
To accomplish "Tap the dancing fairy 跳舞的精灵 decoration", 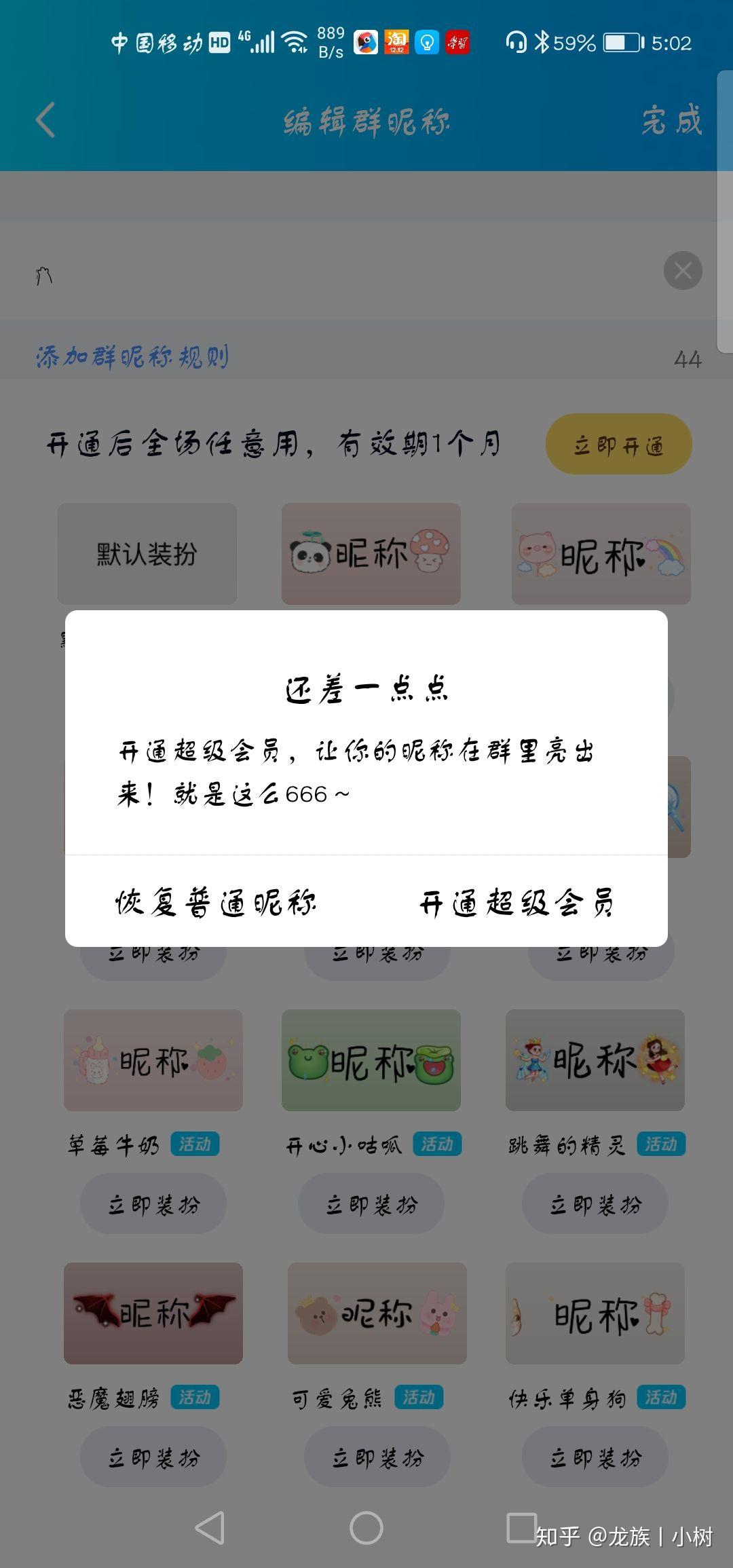I will coord(595,1060).
